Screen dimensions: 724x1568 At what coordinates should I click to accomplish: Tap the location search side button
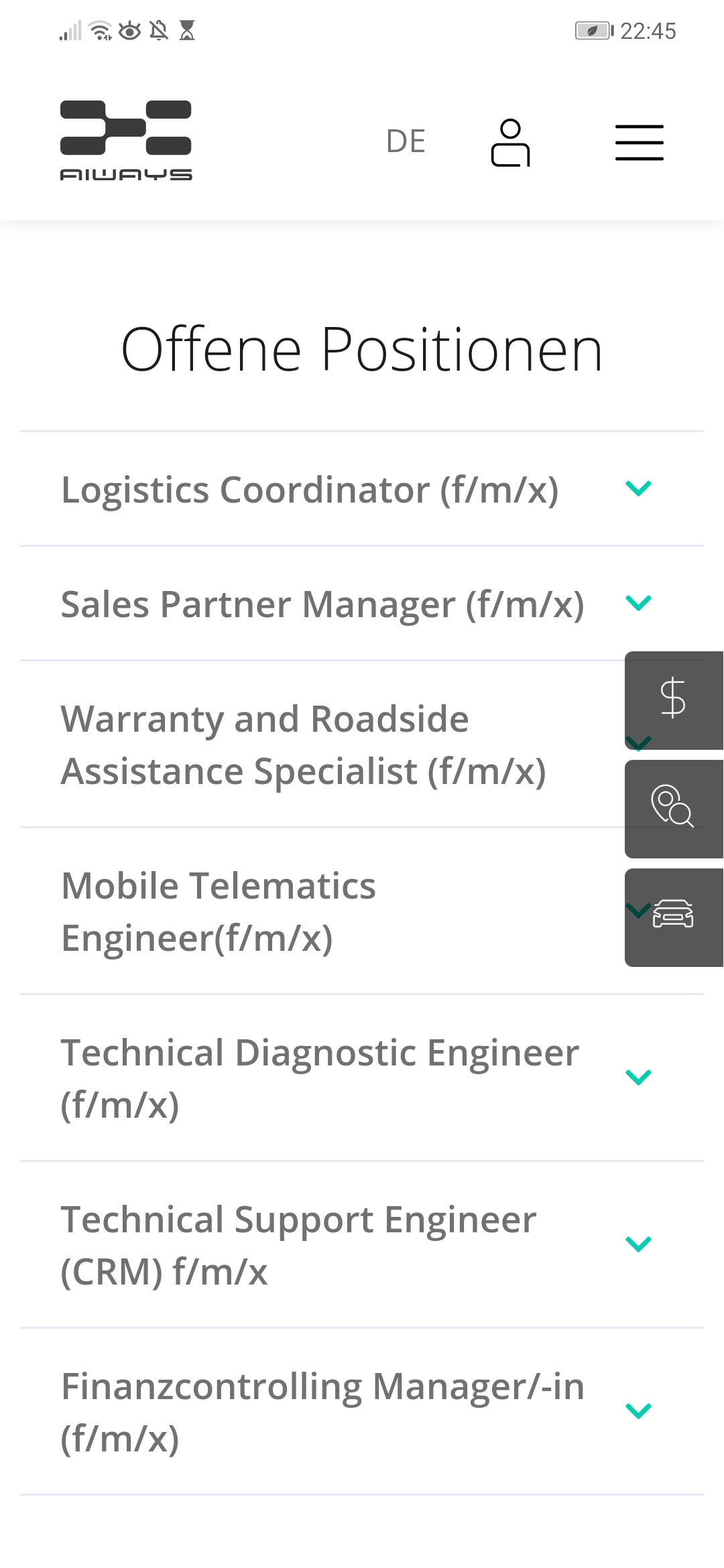point(674,809)
